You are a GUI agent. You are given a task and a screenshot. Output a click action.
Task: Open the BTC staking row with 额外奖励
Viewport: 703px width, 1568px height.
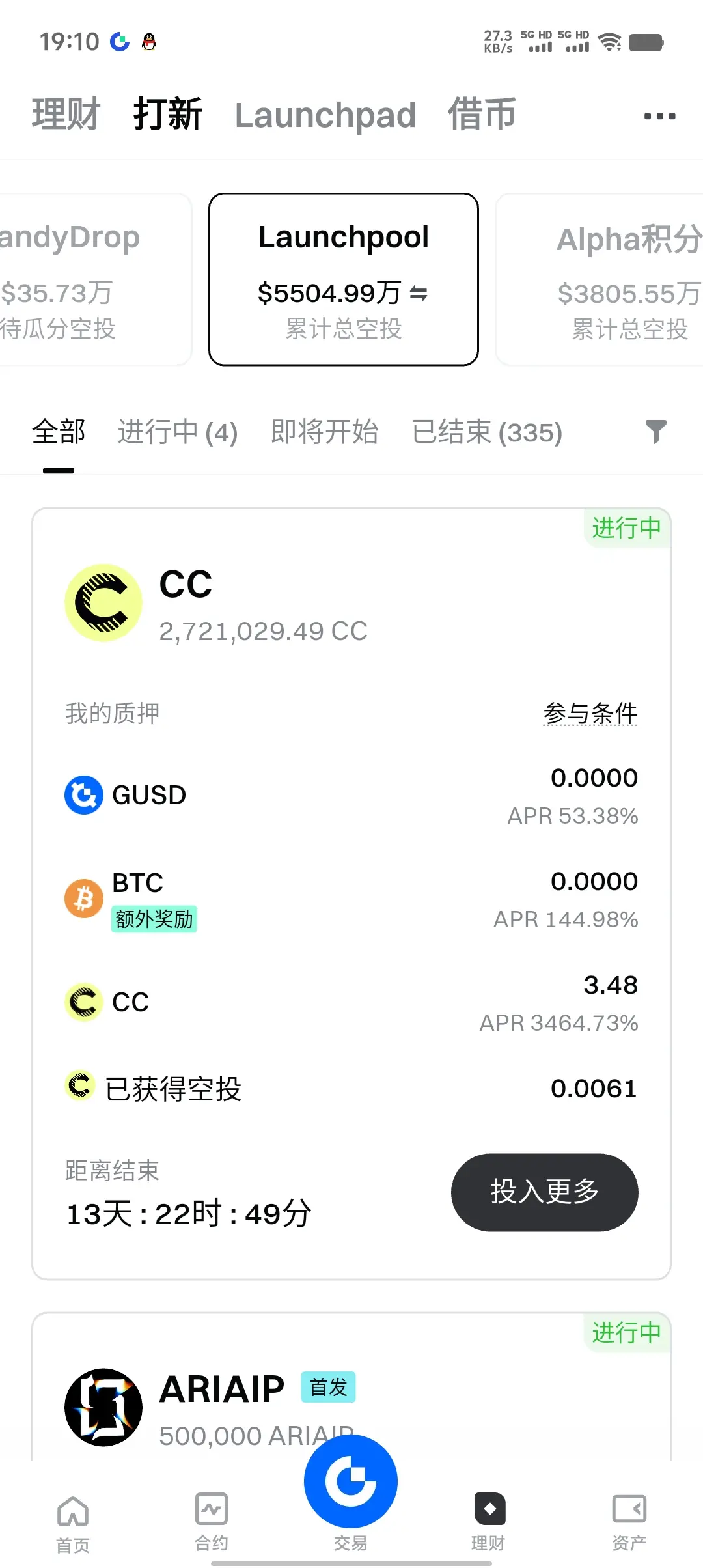pyautogui.click(x=351, y=899)
